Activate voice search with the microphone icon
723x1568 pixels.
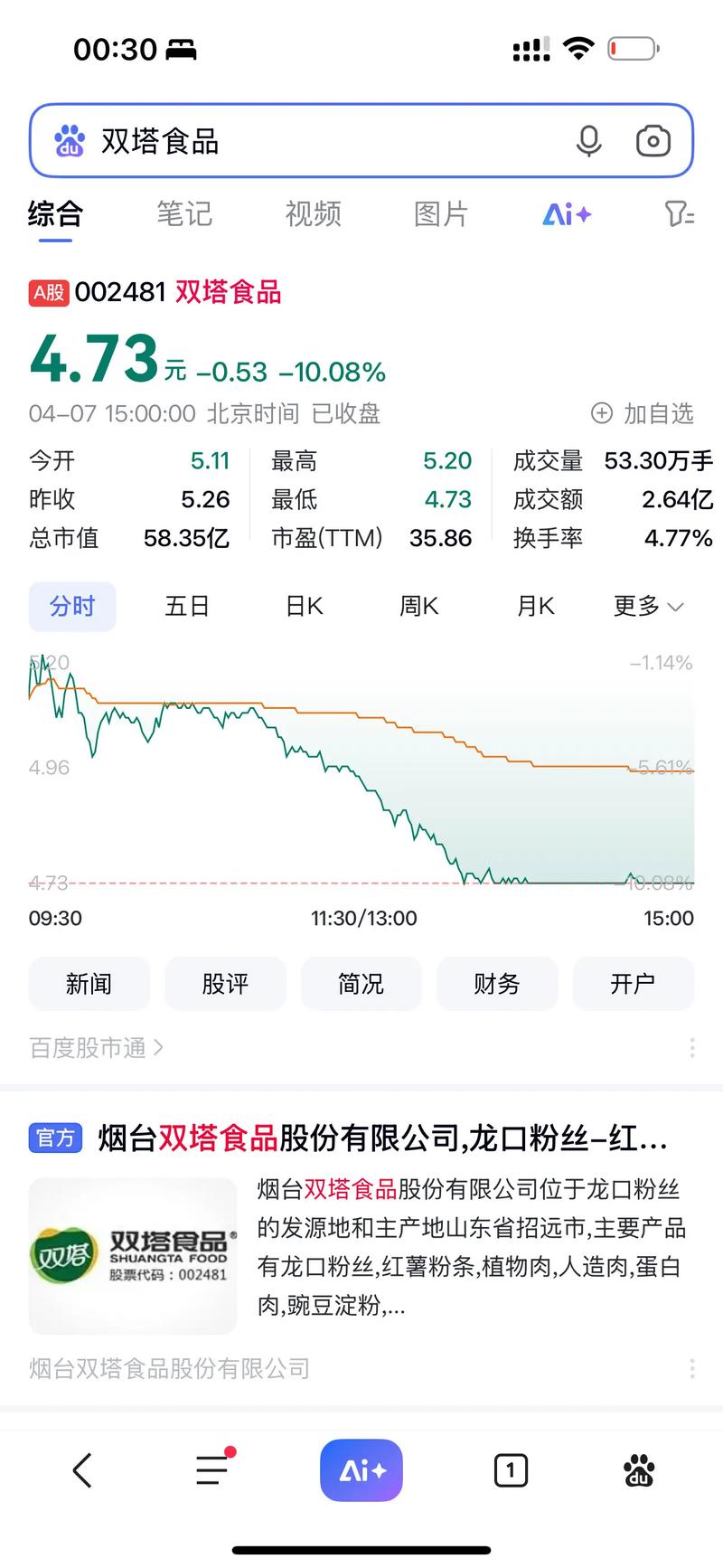(588, 140)
